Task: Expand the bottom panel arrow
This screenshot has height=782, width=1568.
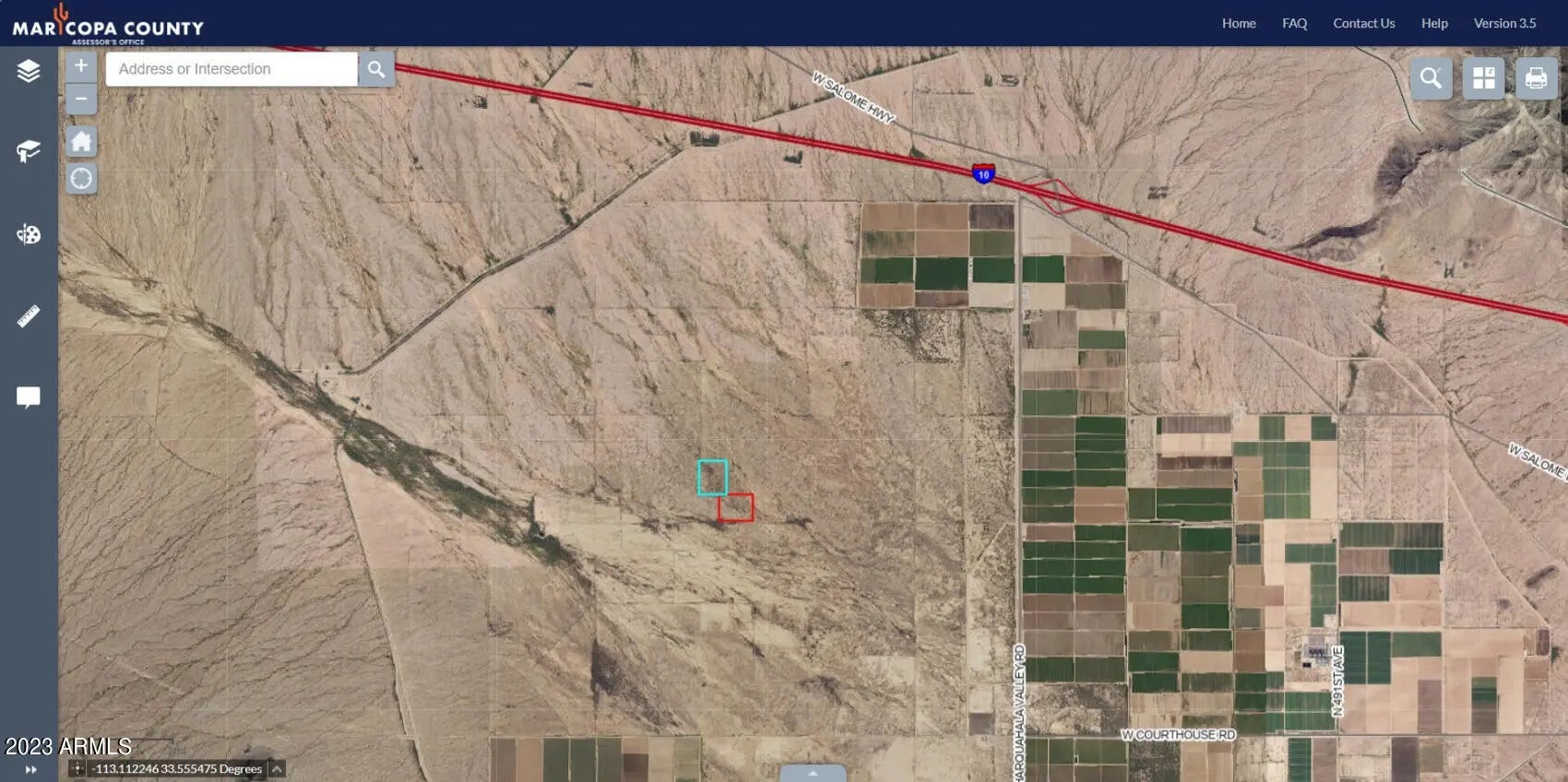Action: [813, 774]
